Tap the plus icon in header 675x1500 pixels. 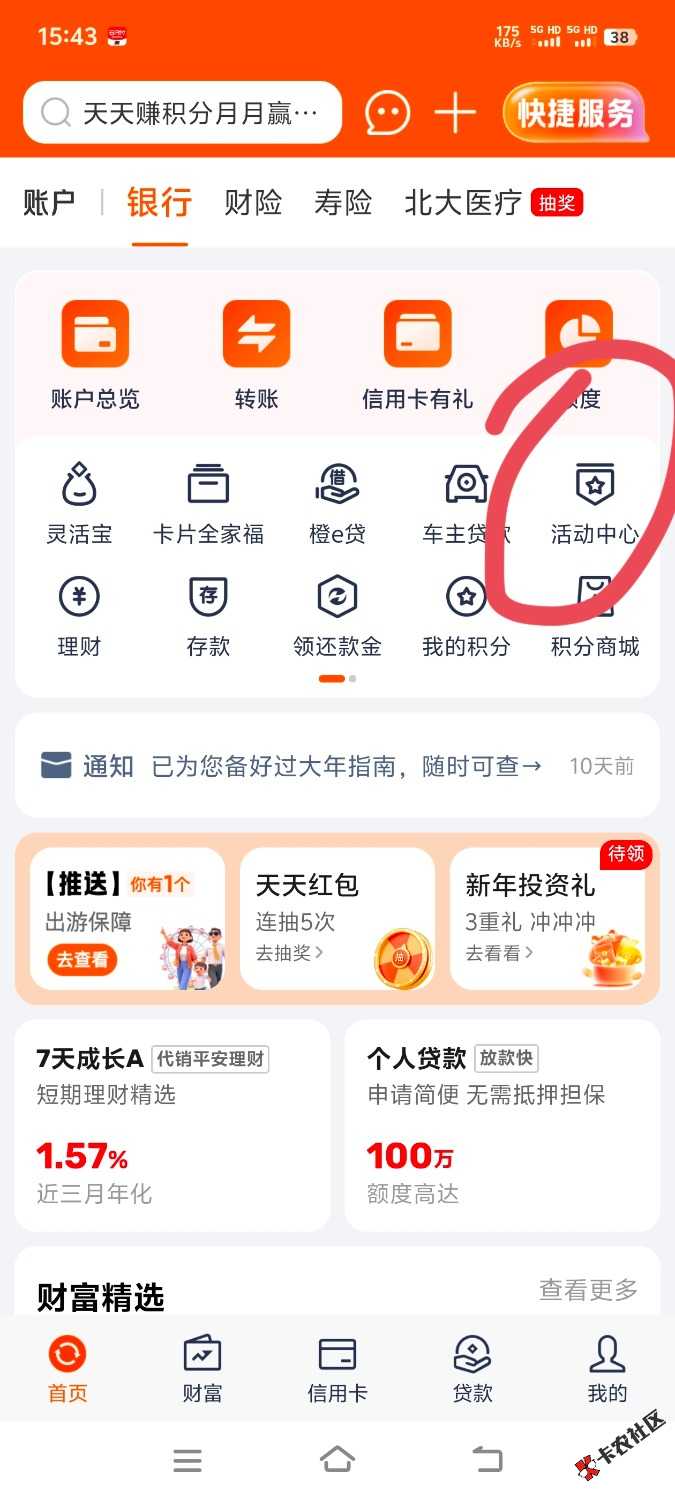[455, 113]
